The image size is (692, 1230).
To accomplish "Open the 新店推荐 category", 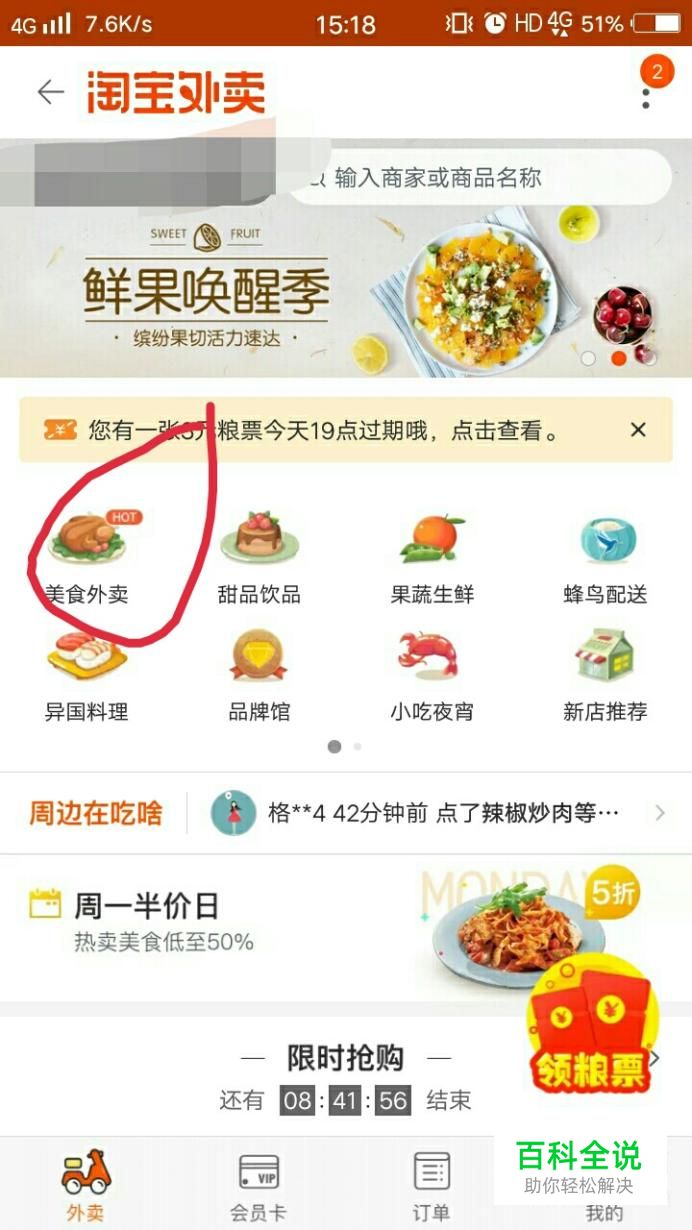I will (x=605, y=677).
